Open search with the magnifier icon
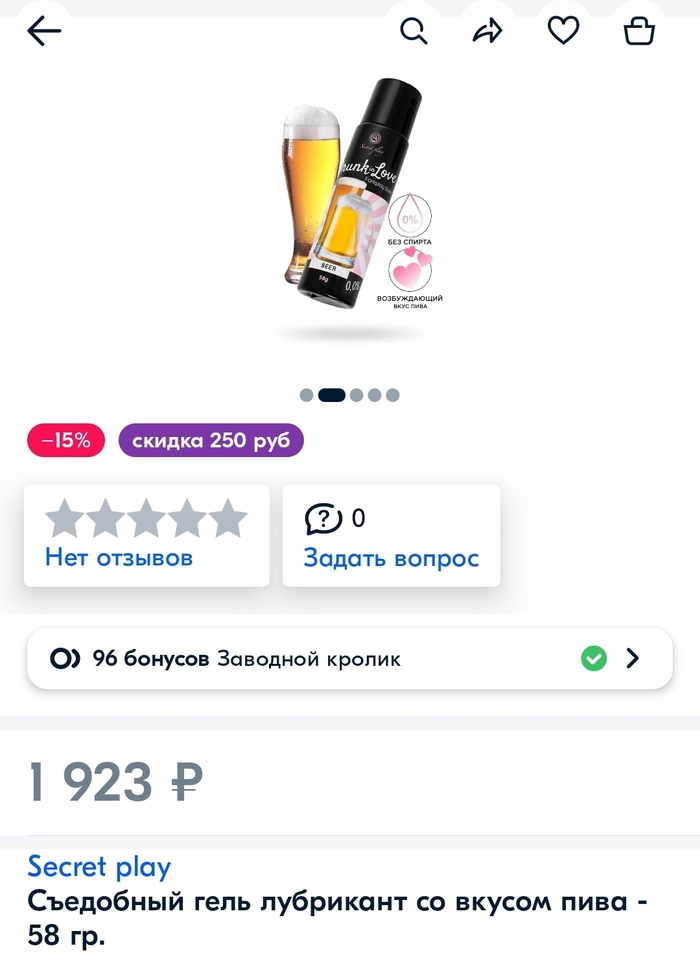The width and height of the screenshot is (700, 968). [x=413, y=32]
